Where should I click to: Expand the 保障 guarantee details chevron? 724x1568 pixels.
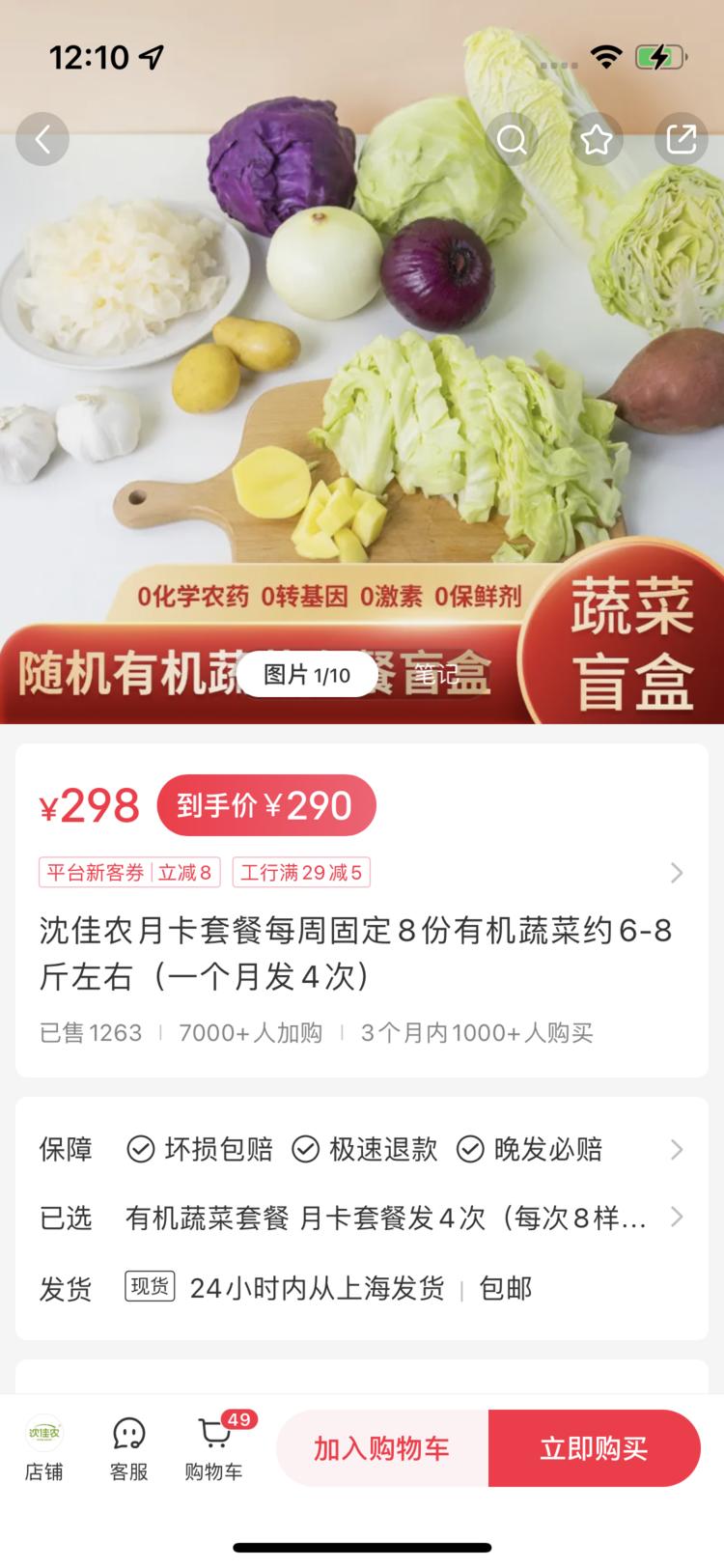(675, 1150)
